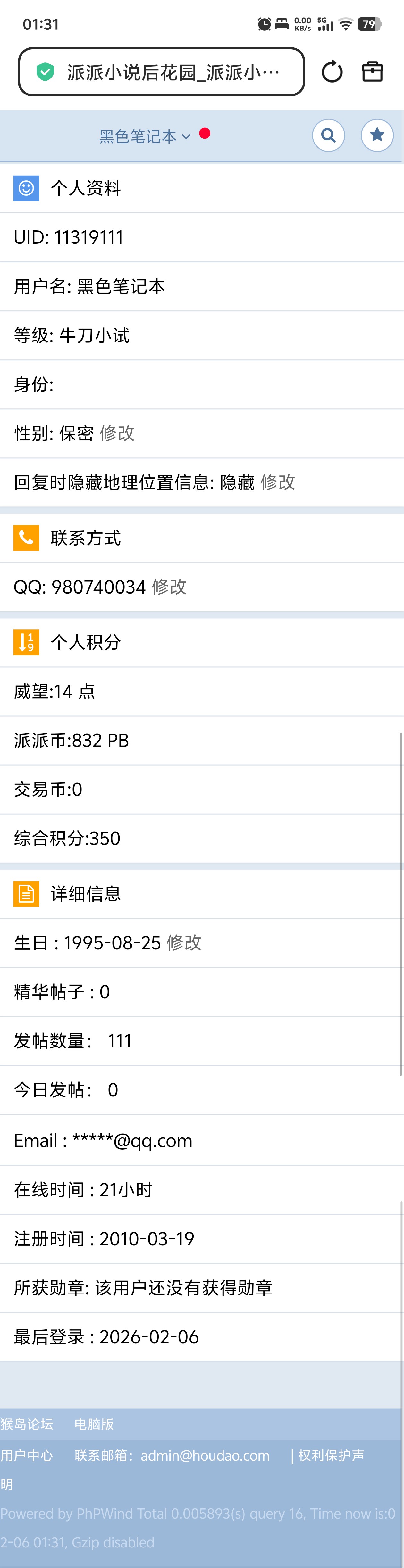Switch to 电脑版 desktop version
Viewport: 404px width, 1568px height.
point(94,1424)
